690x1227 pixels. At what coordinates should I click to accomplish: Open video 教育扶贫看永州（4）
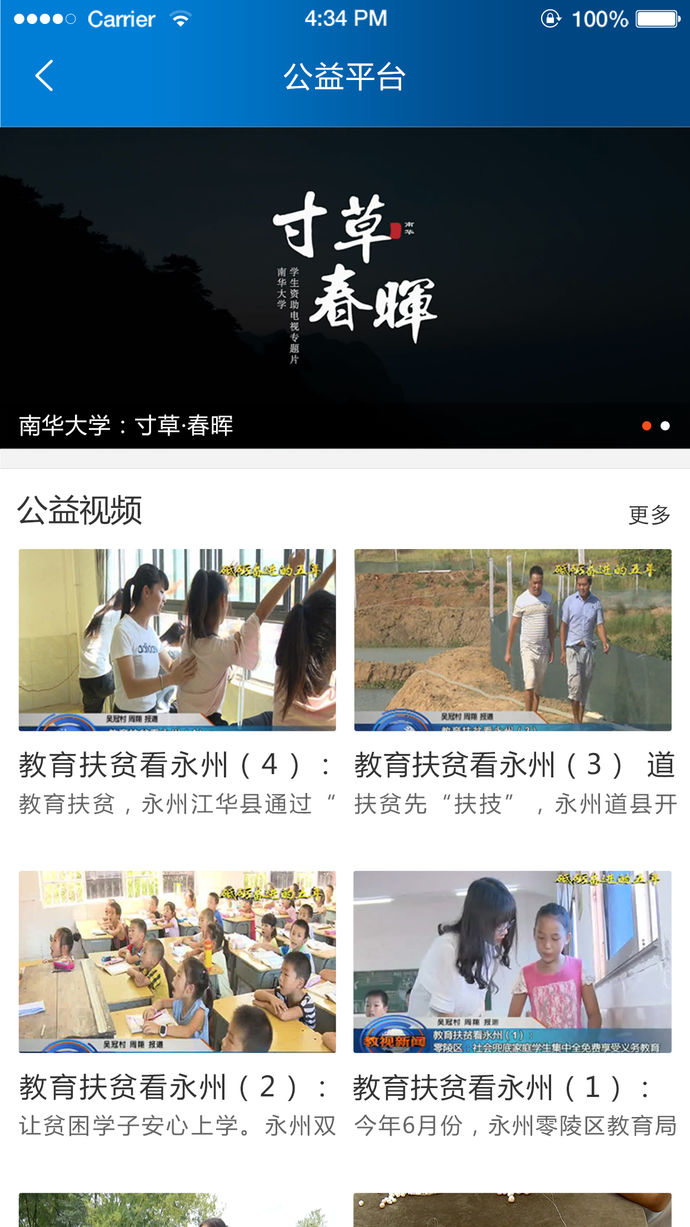177,640
